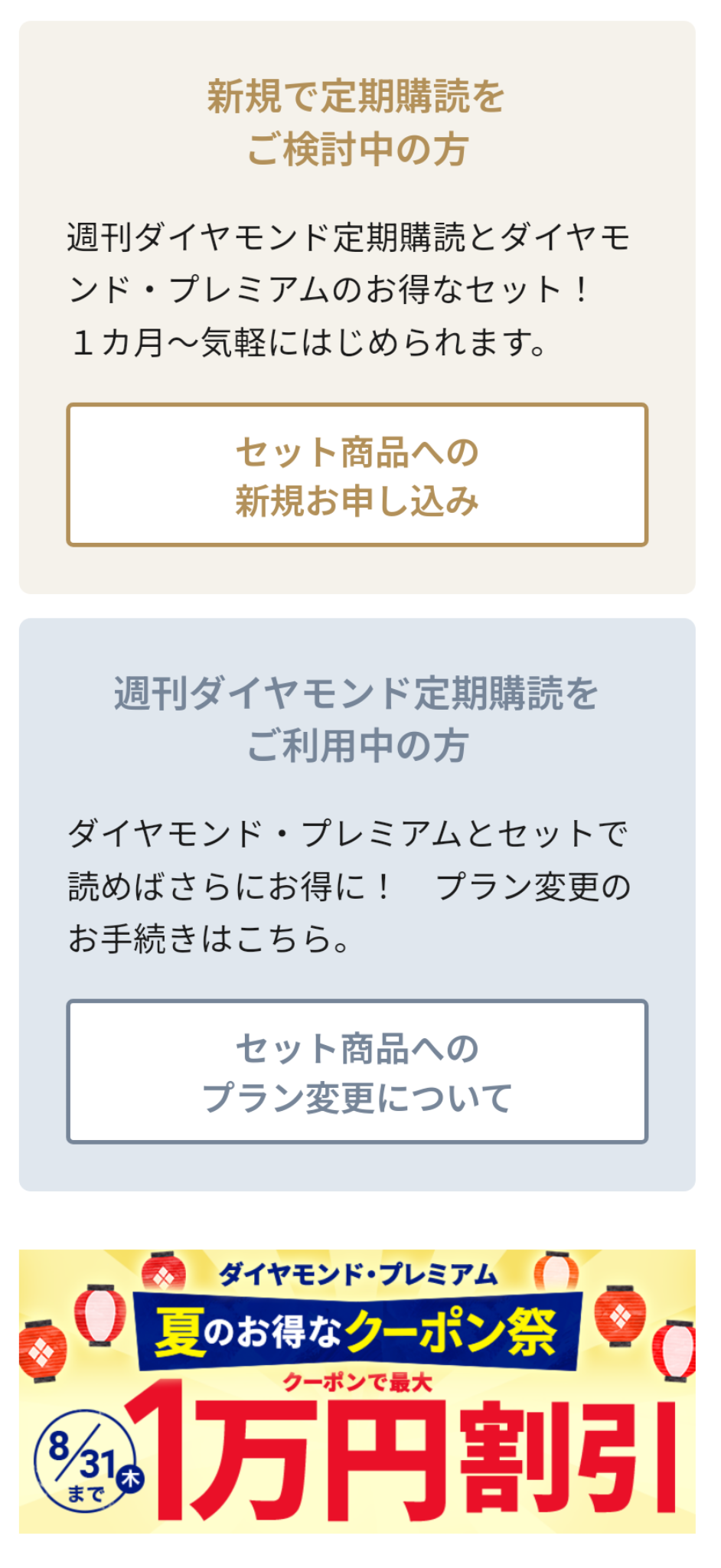Open セット商品へのプラン変更について
The height and width of the screenshot is (1568, 721).
(357, 1071)
